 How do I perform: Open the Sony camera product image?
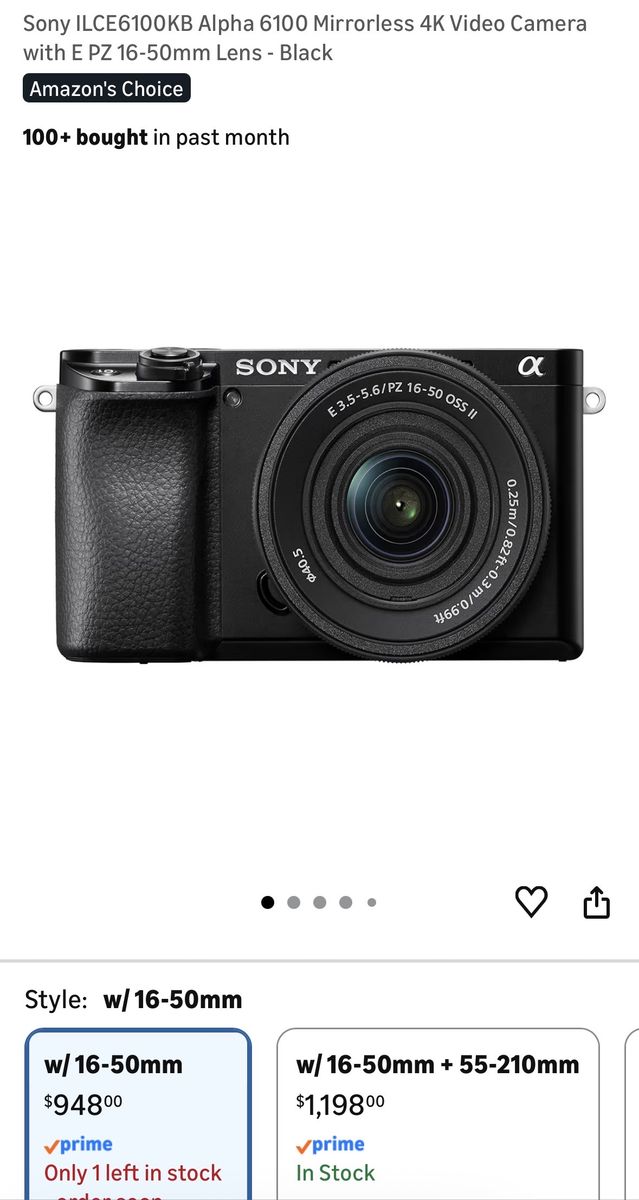pyautogui.click(x=319, y=505)
